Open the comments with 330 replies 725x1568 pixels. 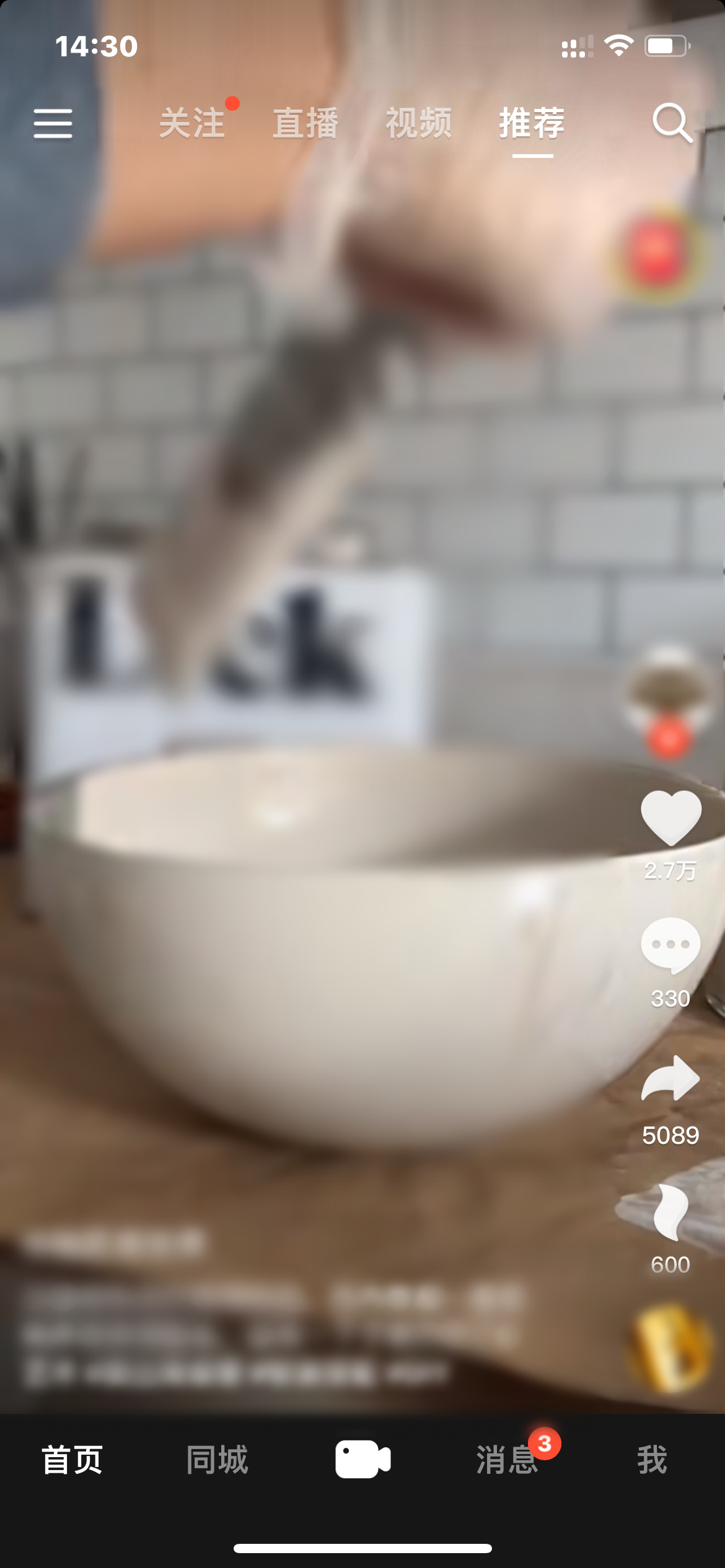670,946
